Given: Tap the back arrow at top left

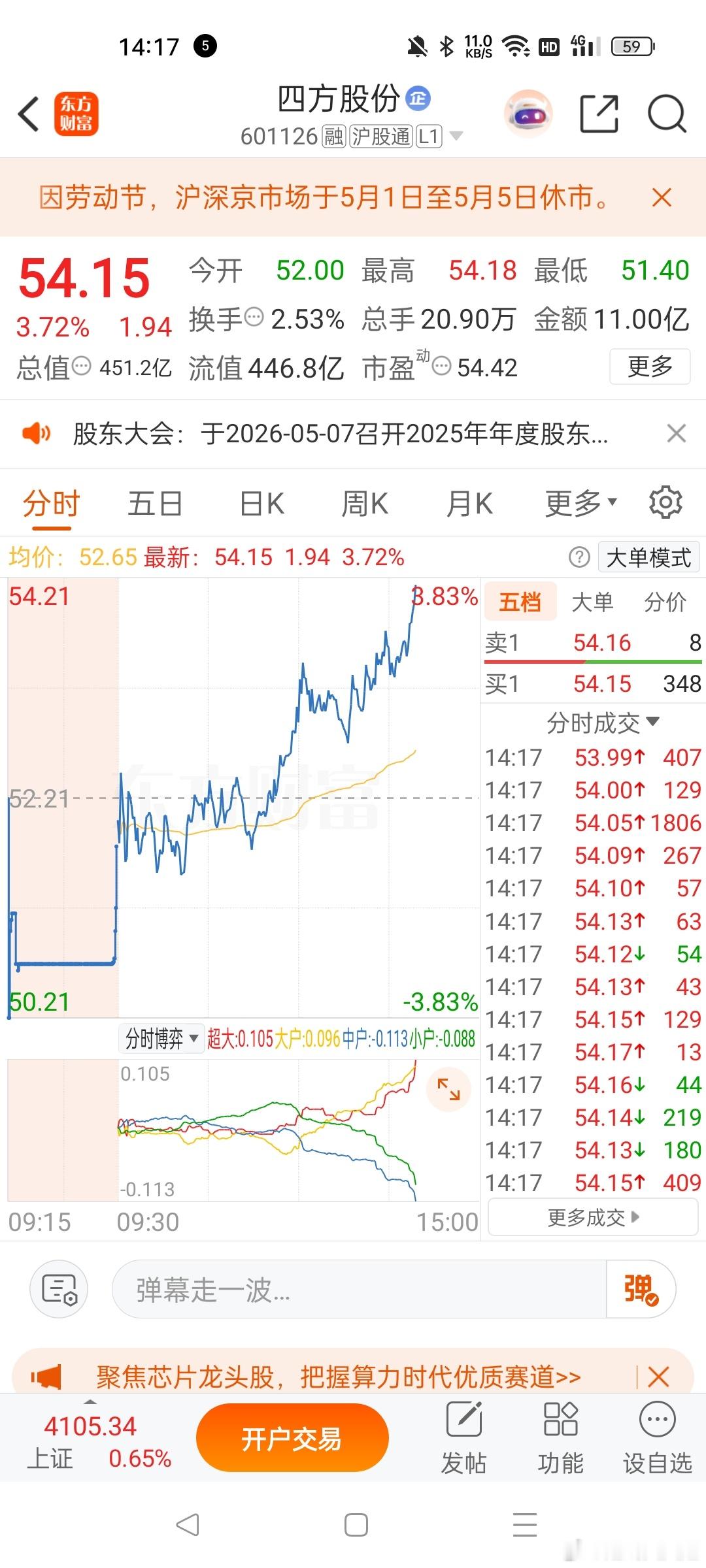Looking at the screenshot, I should click(27, 114).
